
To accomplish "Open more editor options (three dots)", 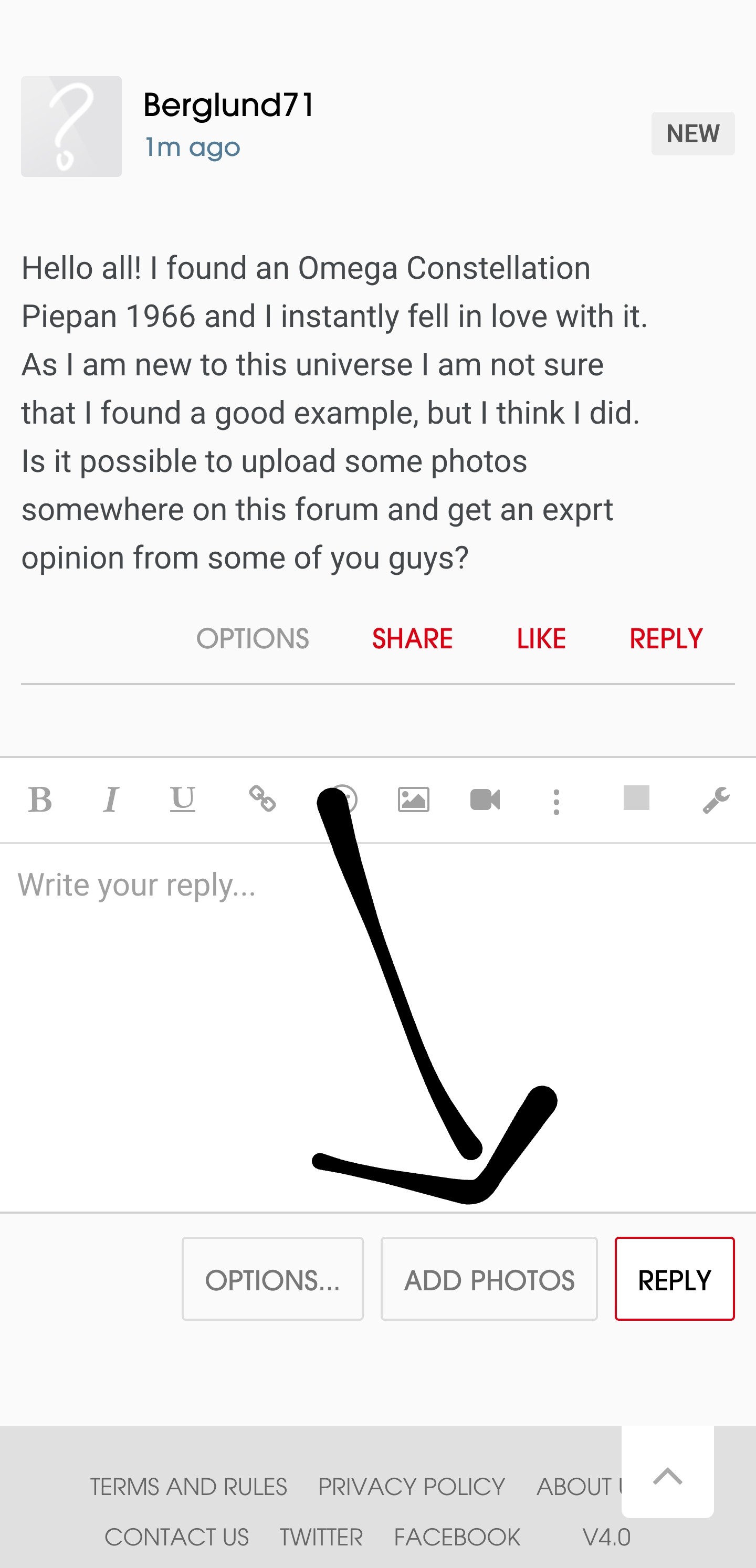I will [x=556, y=802].
